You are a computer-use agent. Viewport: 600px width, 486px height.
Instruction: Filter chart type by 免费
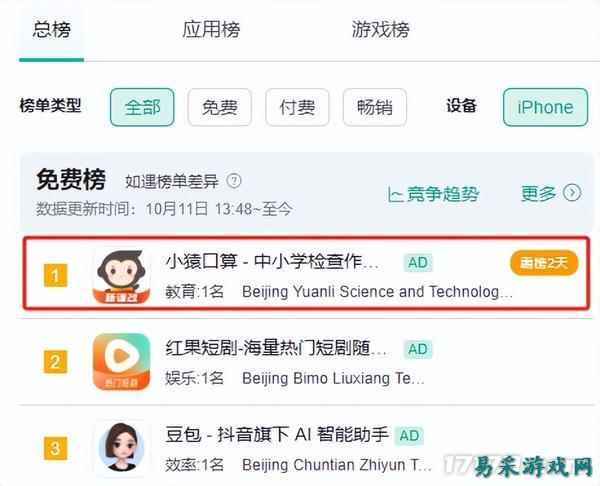[x=220, y=107]
